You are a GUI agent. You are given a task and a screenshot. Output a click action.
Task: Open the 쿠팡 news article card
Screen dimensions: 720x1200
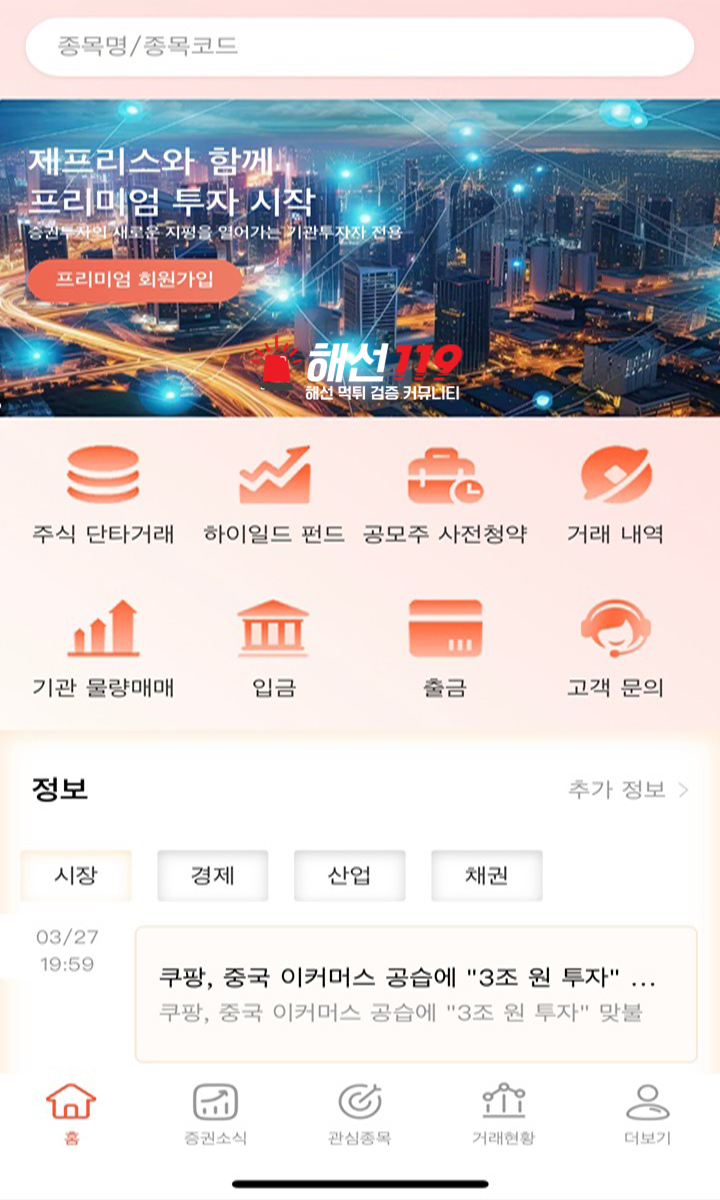[x=415, y=993]
